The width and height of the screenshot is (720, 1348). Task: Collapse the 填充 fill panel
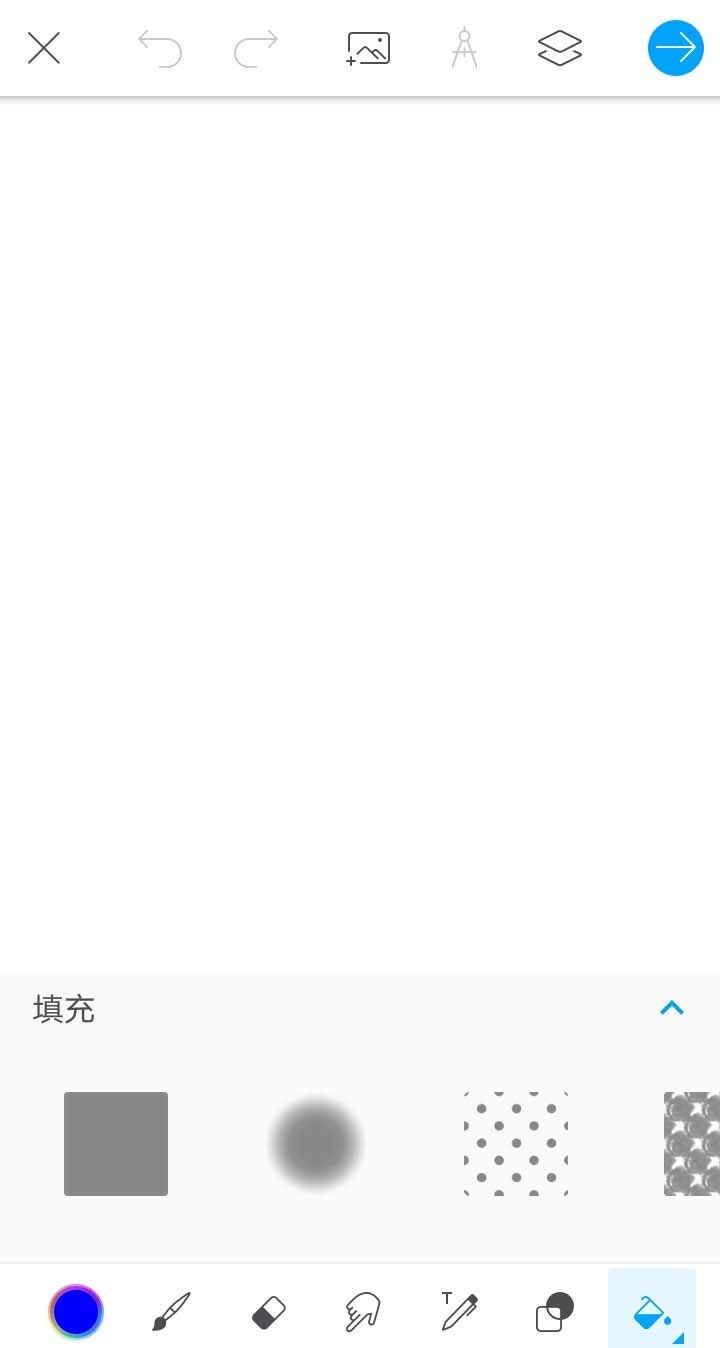pos(672,1008)
